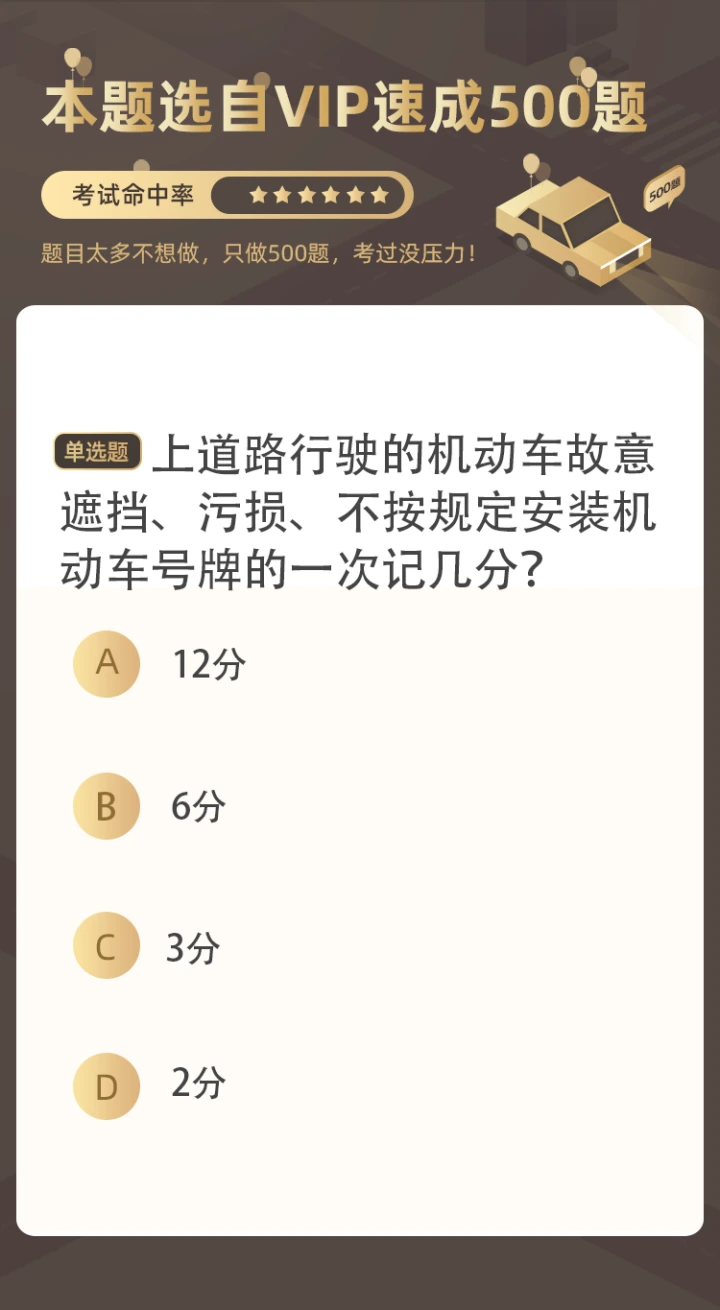Select answer A 12分
Viewport: 720px width, 1310px height.
coord(107,663)
